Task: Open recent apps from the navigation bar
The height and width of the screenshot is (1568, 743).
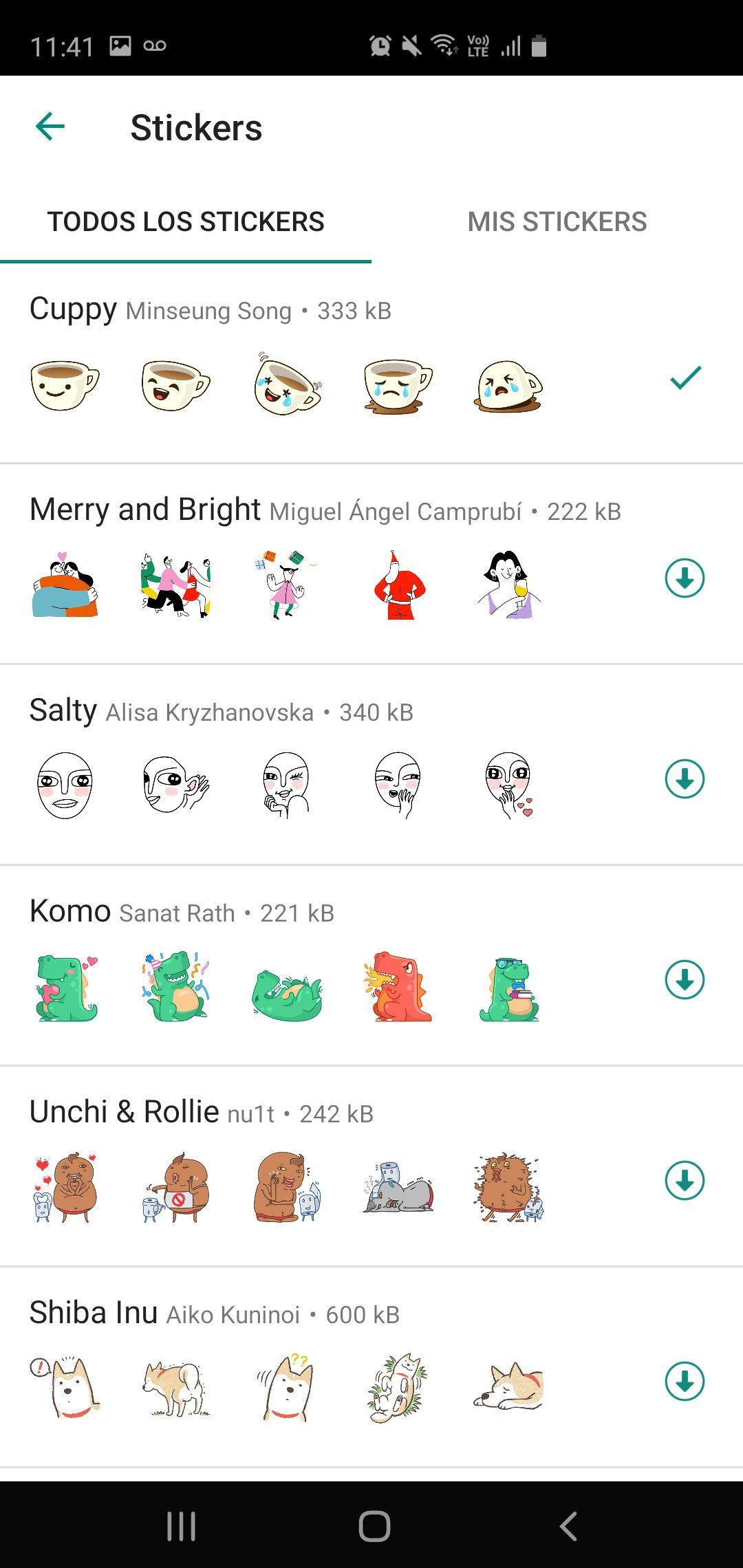Action: pos(182,1526)
